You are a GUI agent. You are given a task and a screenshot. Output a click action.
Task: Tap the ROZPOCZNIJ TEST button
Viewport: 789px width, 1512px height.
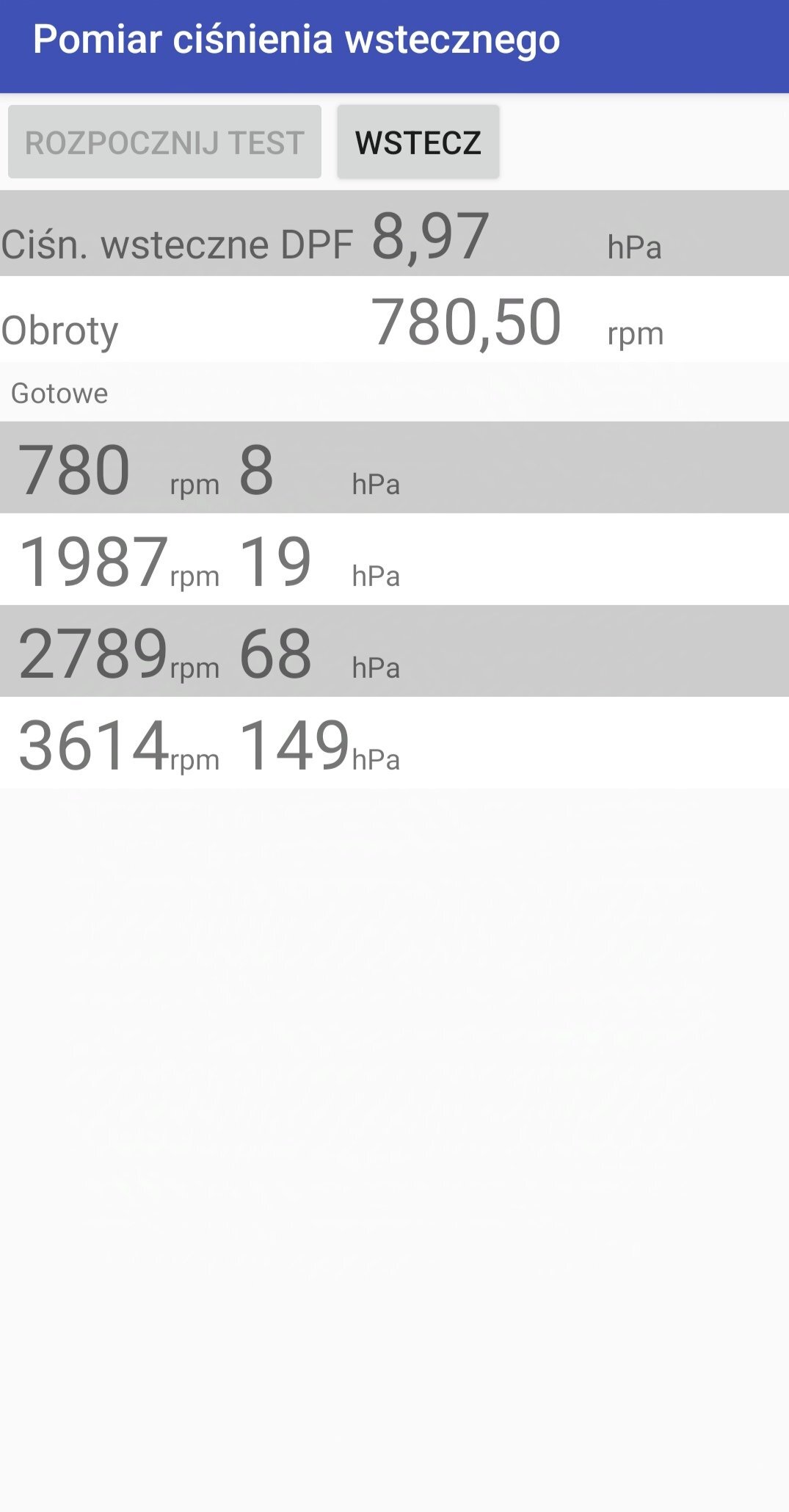tap(164, 142)
